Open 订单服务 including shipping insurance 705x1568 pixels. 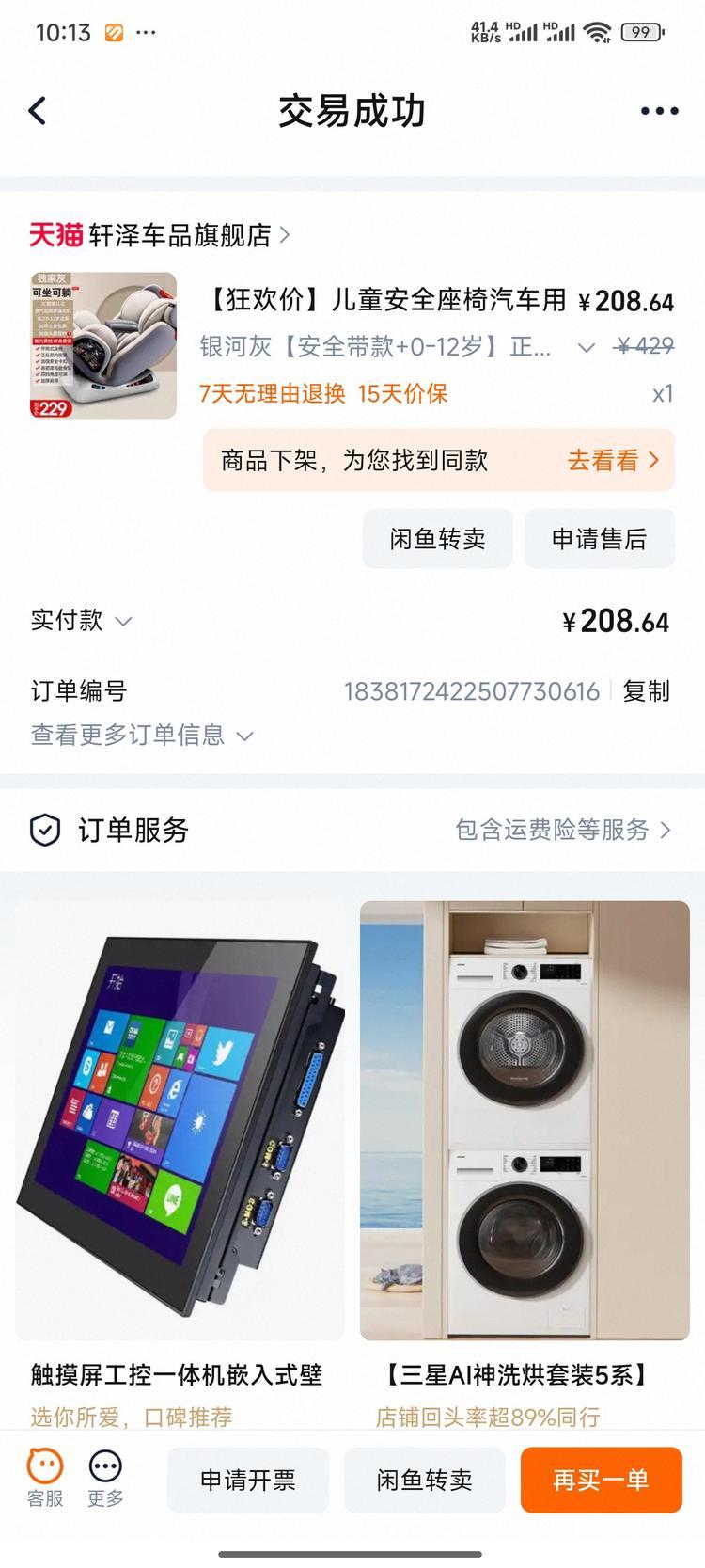coord(562,830)
